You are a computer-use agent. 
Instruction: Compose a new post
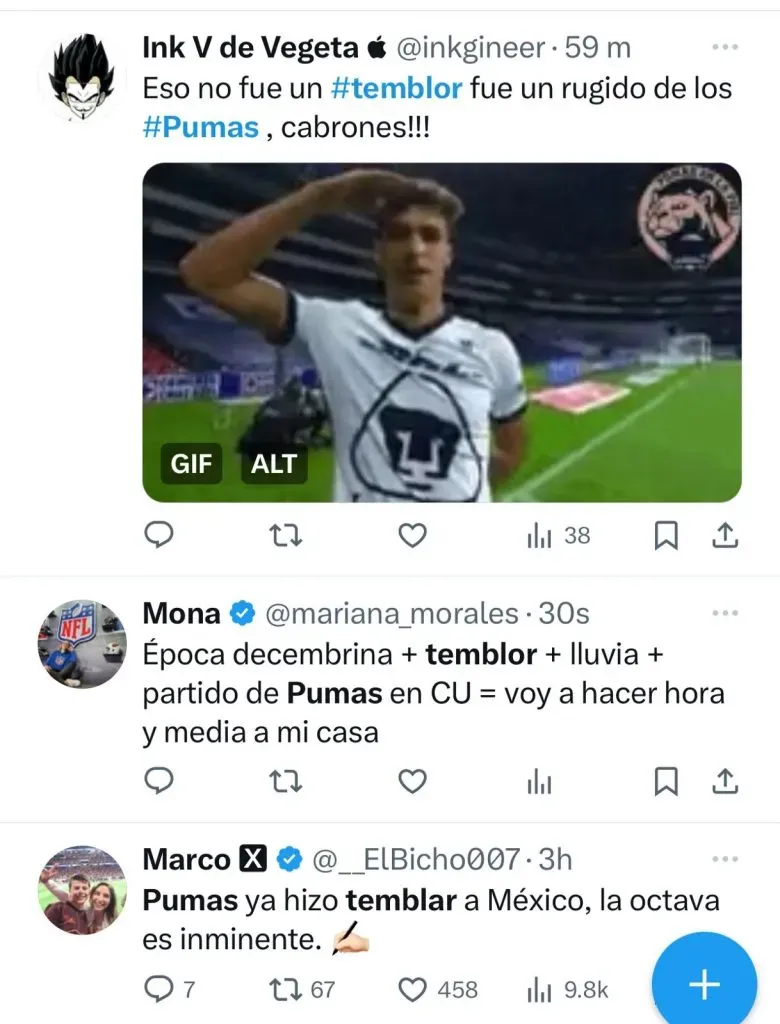pyautogui.click(x=704, y=984)
